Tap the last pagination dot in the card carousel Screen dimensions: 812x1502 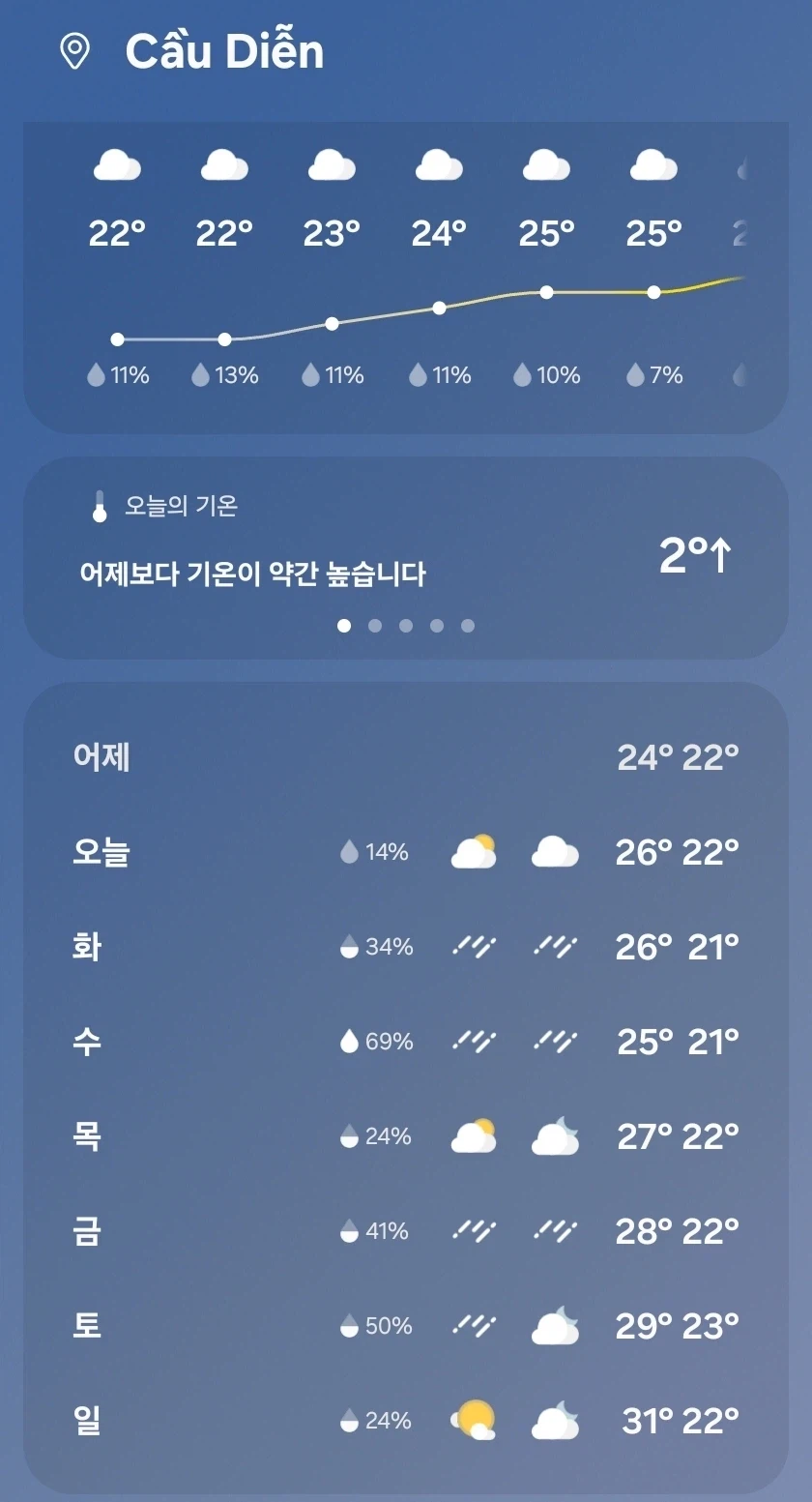click(x=468, y=626)
